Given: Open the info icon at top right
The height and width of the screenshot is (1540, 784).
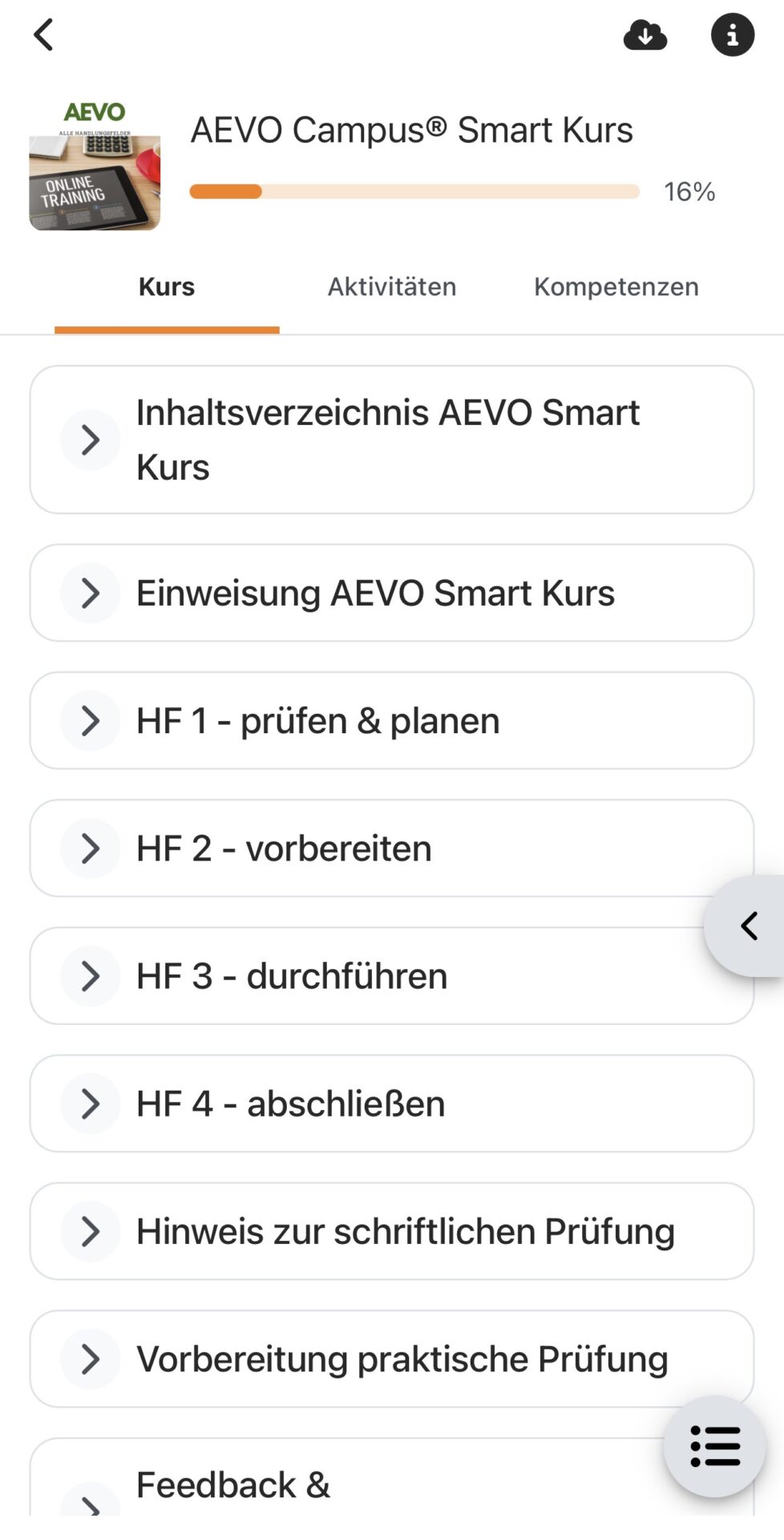Looking at the screenshot, I should (732, 34).
